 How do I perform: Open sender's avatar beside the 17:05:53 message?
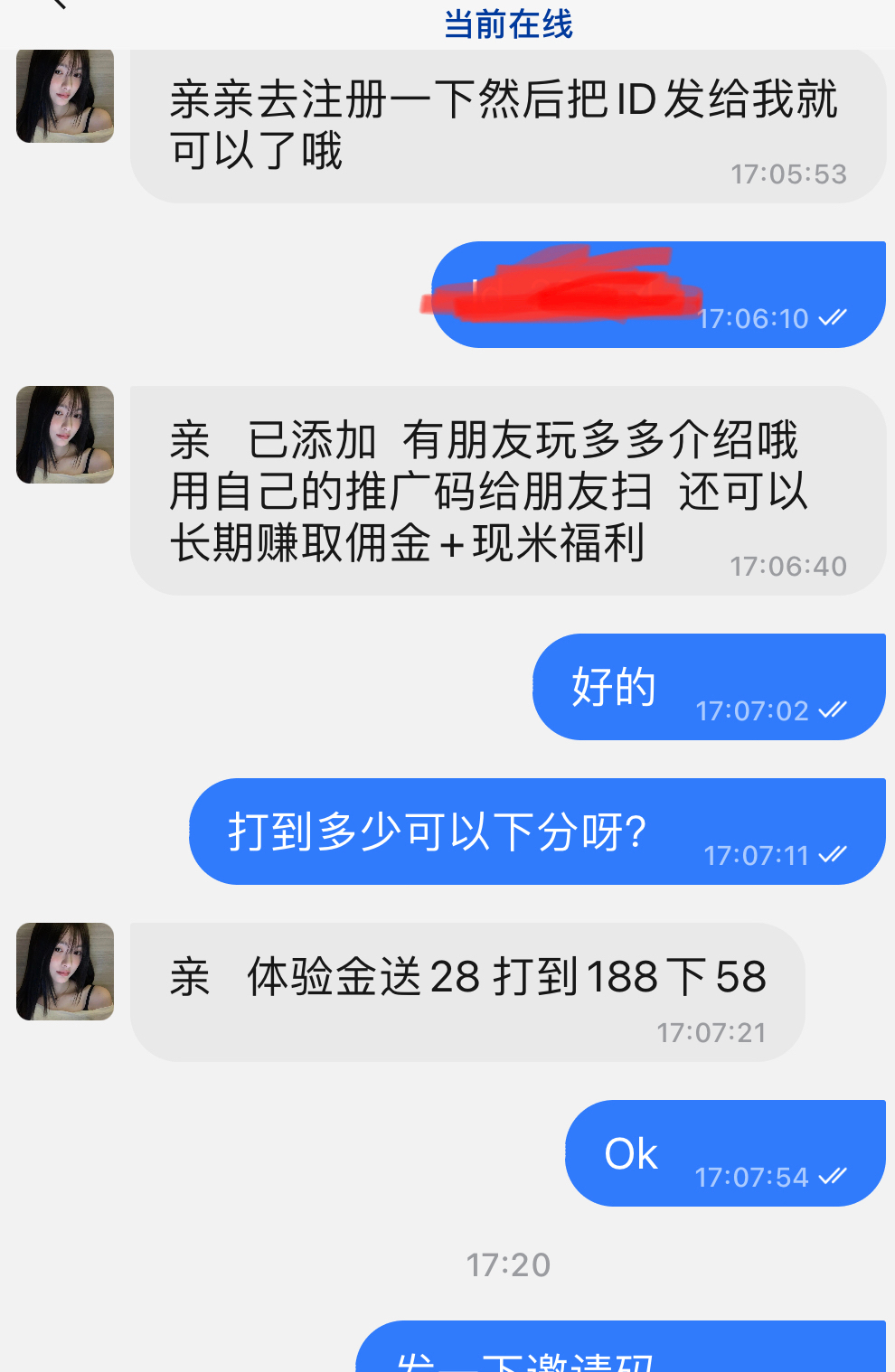click(65, 95)
